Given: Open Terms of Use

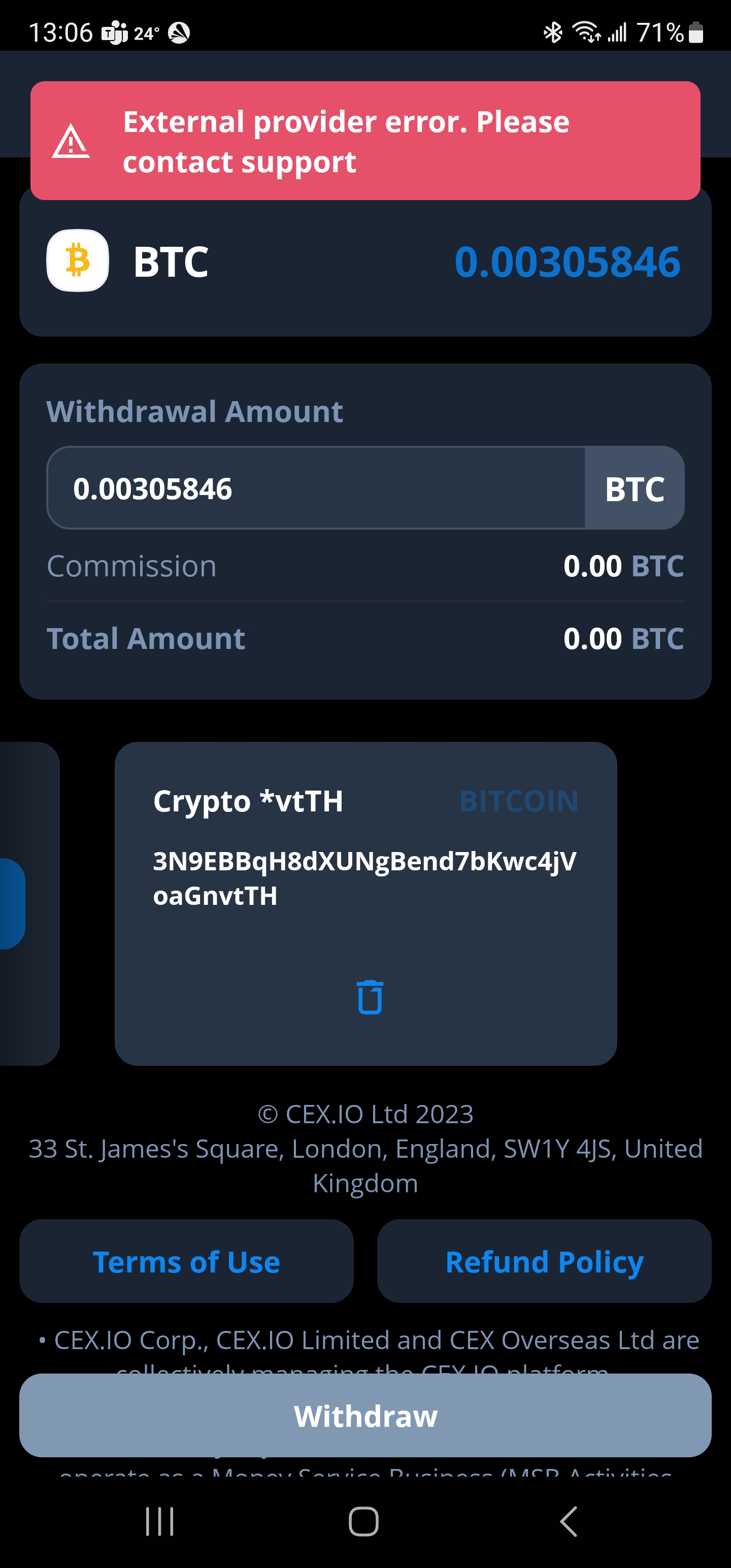Looking at the screenshot, I should [x=186, y=1261].
